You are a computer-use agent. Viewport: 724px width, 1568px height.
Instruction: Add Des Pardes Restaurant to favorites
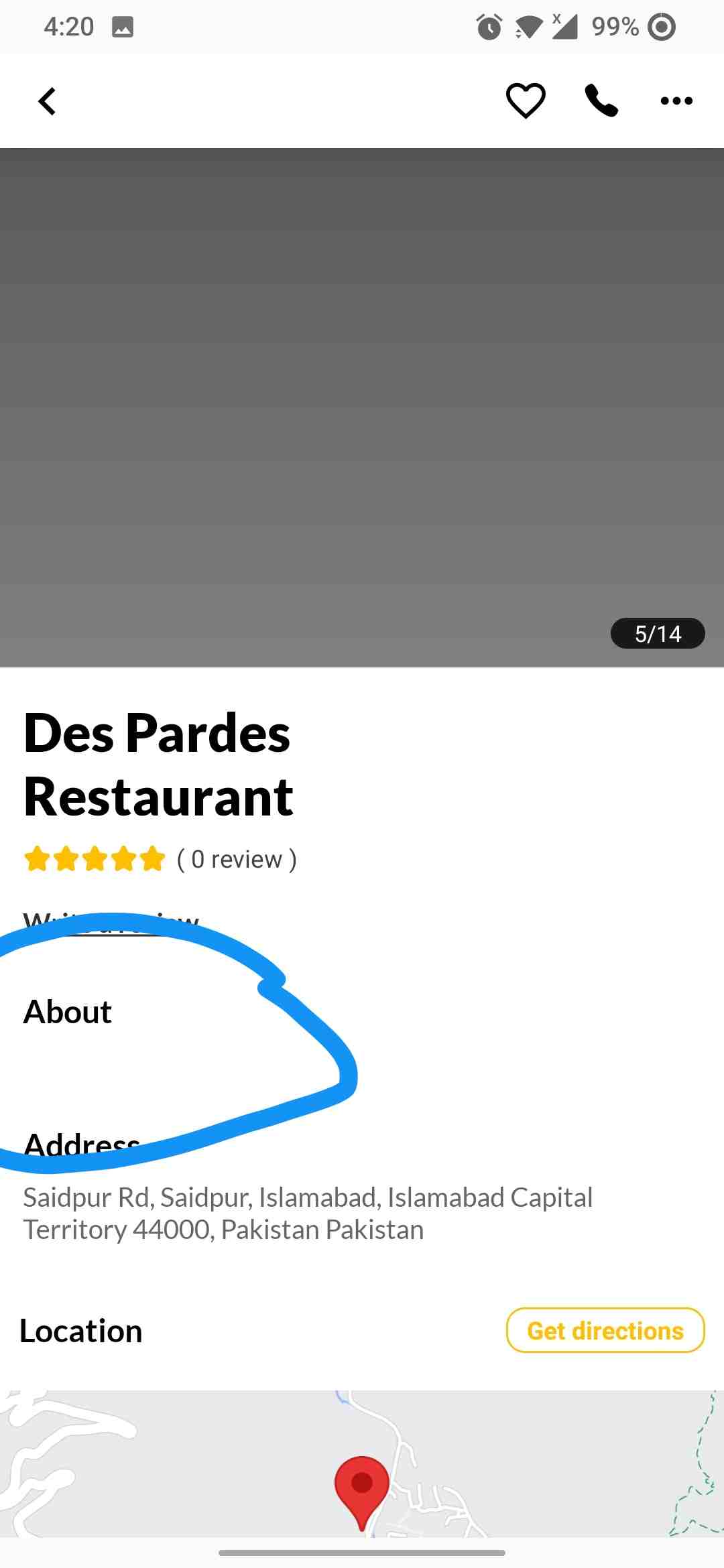click(x=526, y=101)
